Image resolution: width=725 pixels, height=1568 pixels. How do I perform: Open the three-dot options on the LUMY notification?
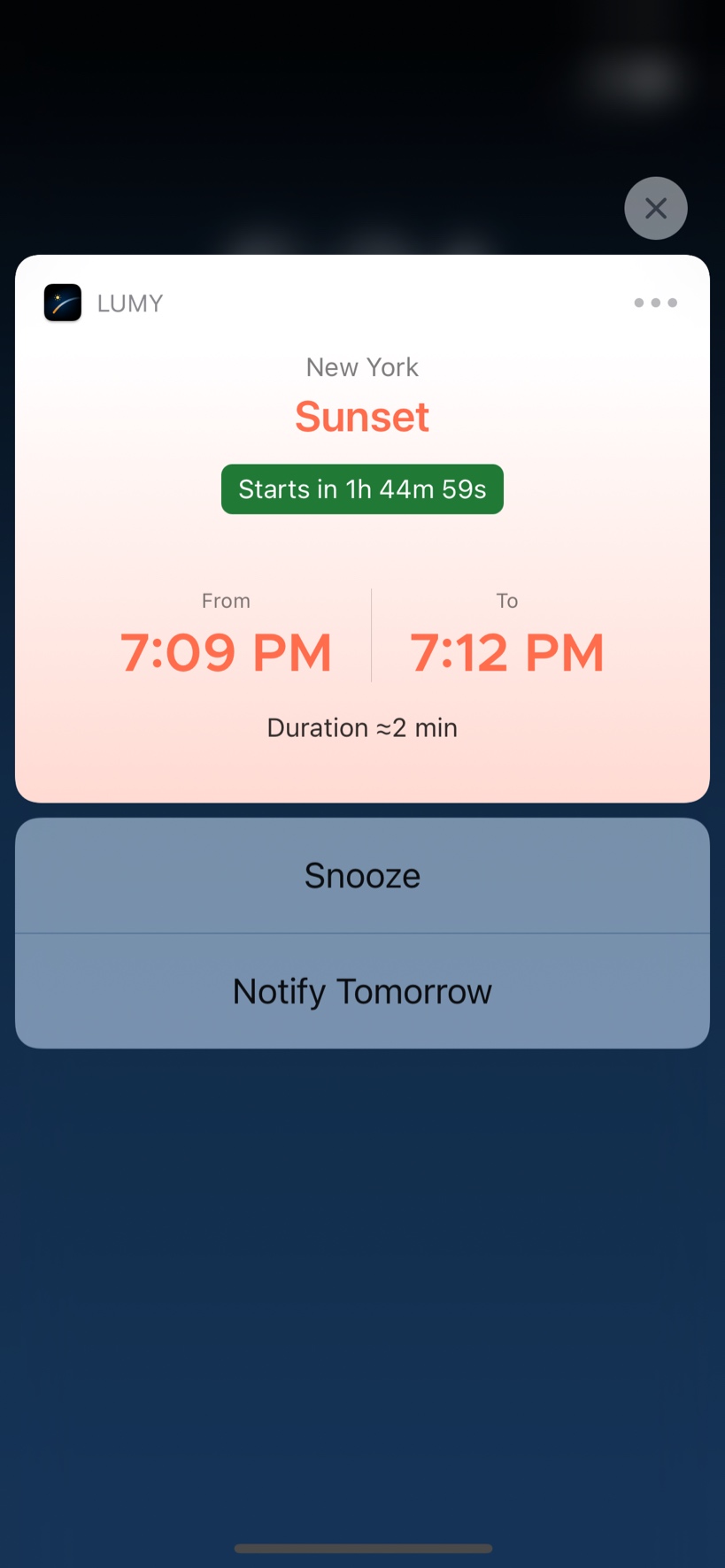[x=655, y=303]
